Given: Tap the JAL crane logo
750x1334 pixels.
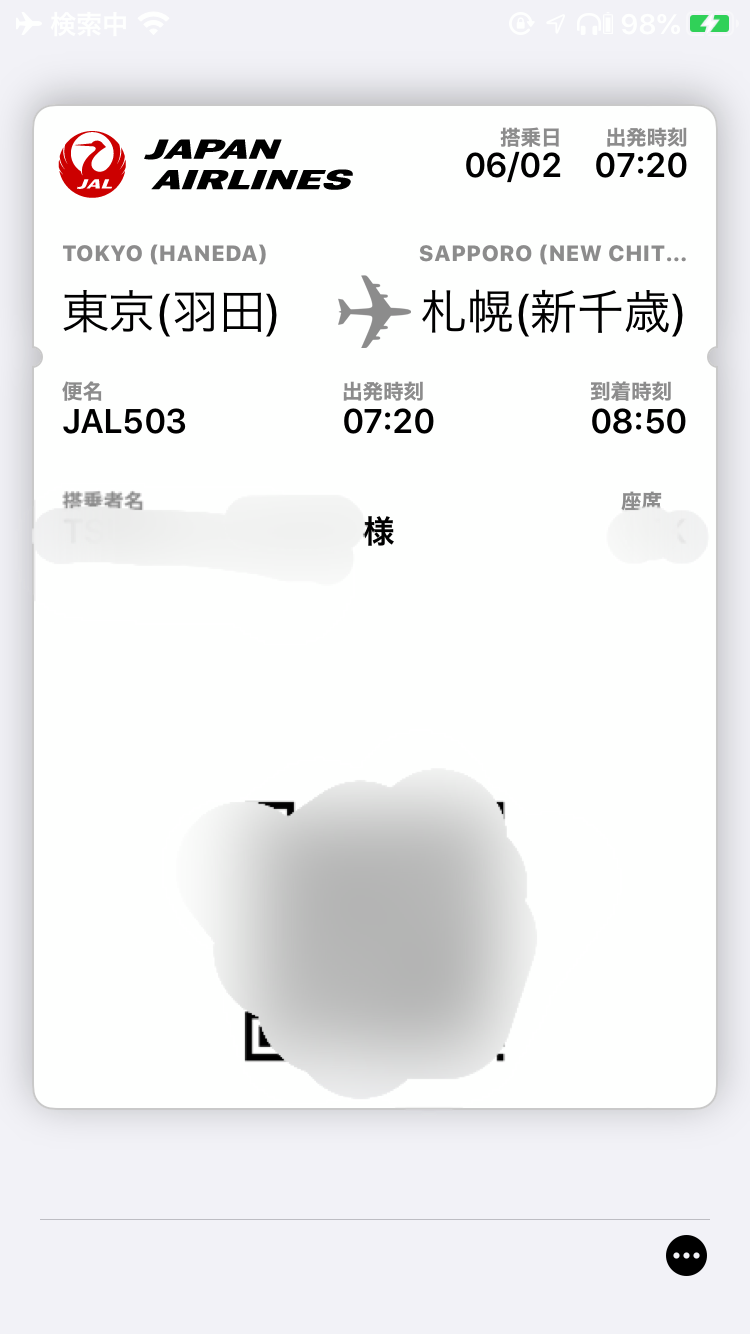Looking at the screenshot, I should click(92, 164).
